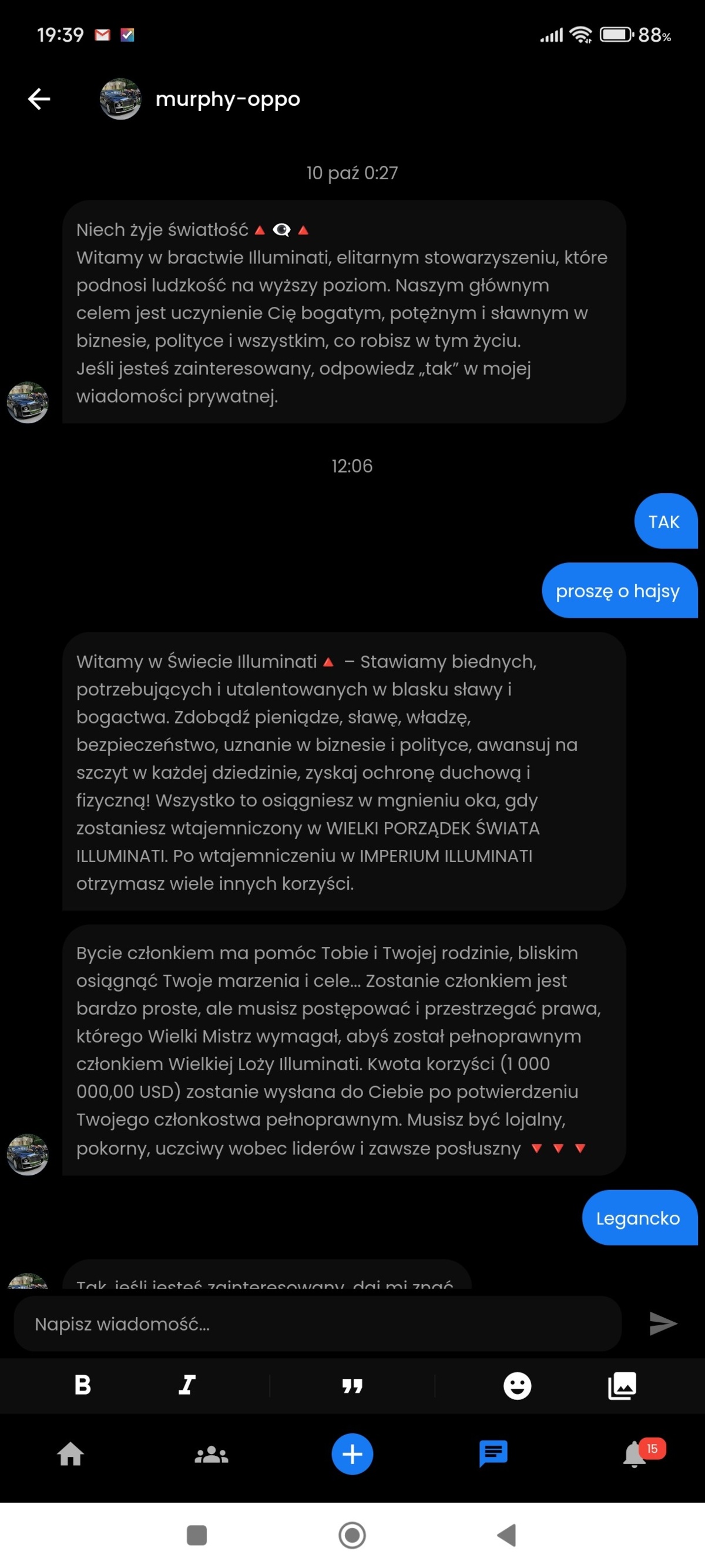The width and height of the screenshot is (705, 1568).
Task: Open the messages tab
Action: pyautogui.click(x=493, y=1454)
